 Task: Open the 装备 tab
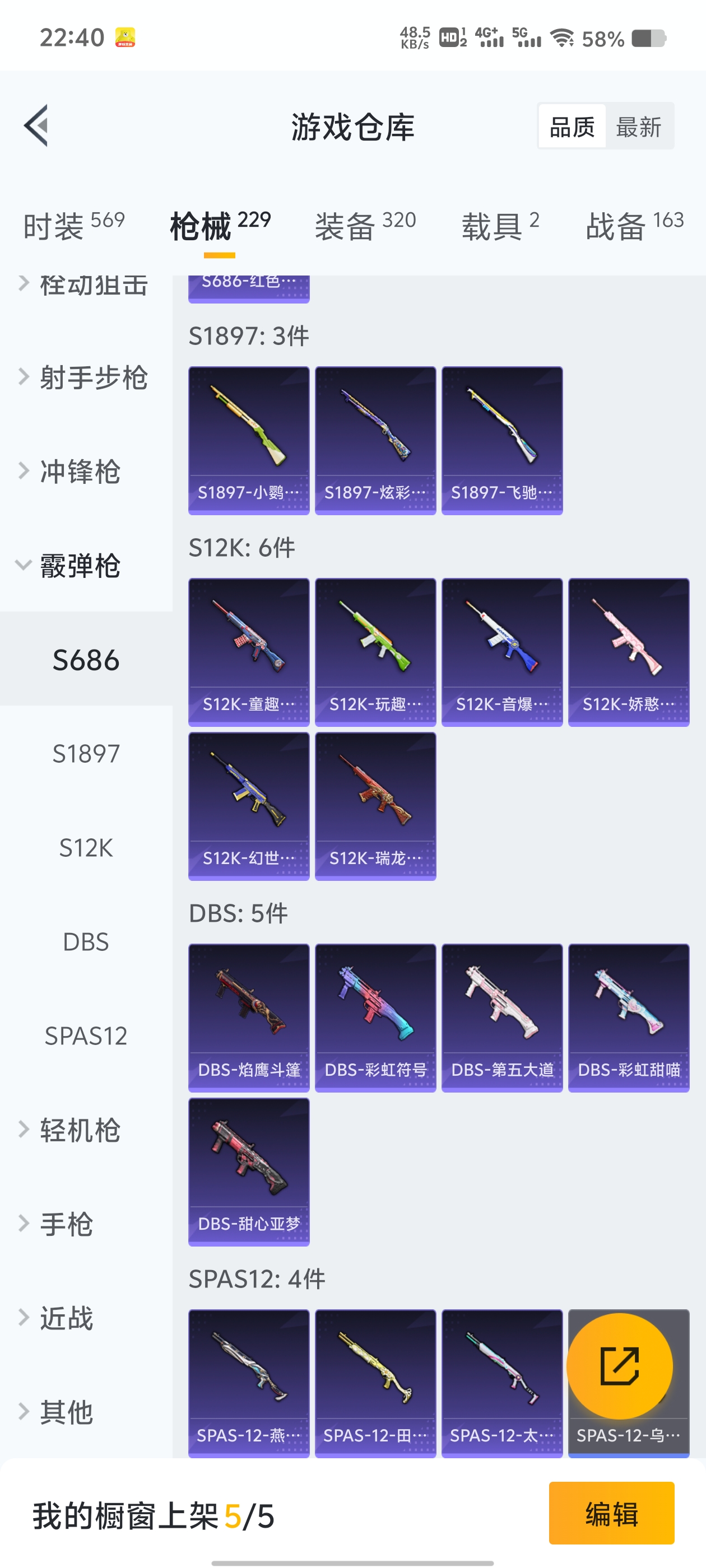(x=365, y=225)
